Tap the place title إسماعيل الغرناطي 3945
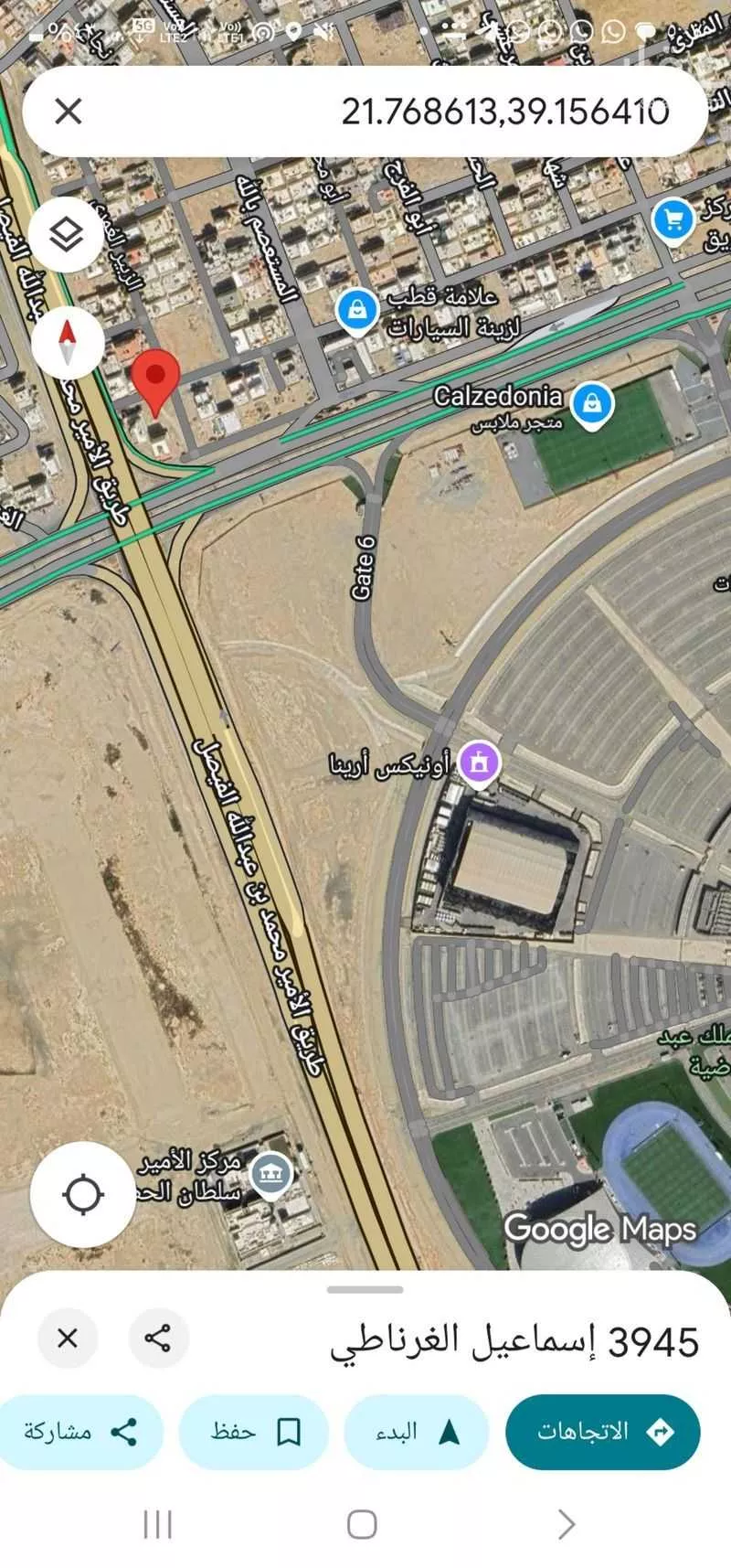 click(x=512, y=1339)
